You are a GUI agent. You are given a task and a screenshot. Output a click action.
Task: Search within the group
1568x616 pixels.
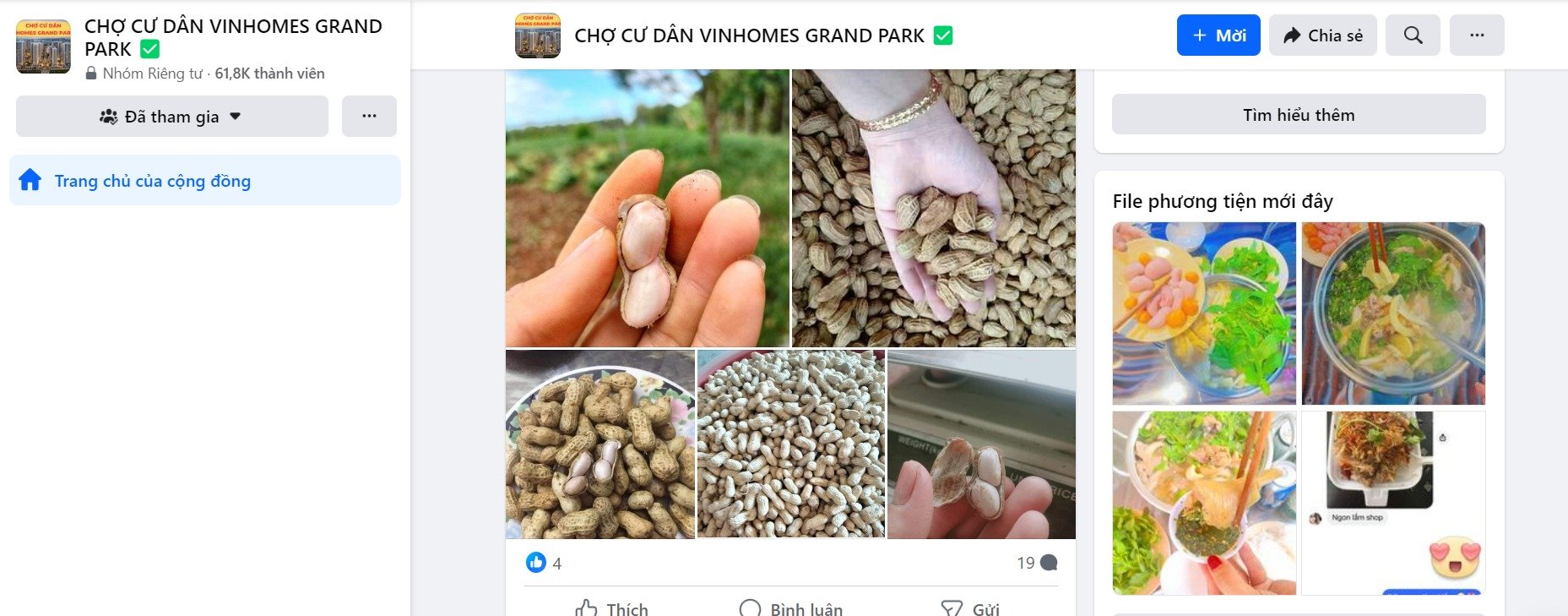tap(1413, 35)
